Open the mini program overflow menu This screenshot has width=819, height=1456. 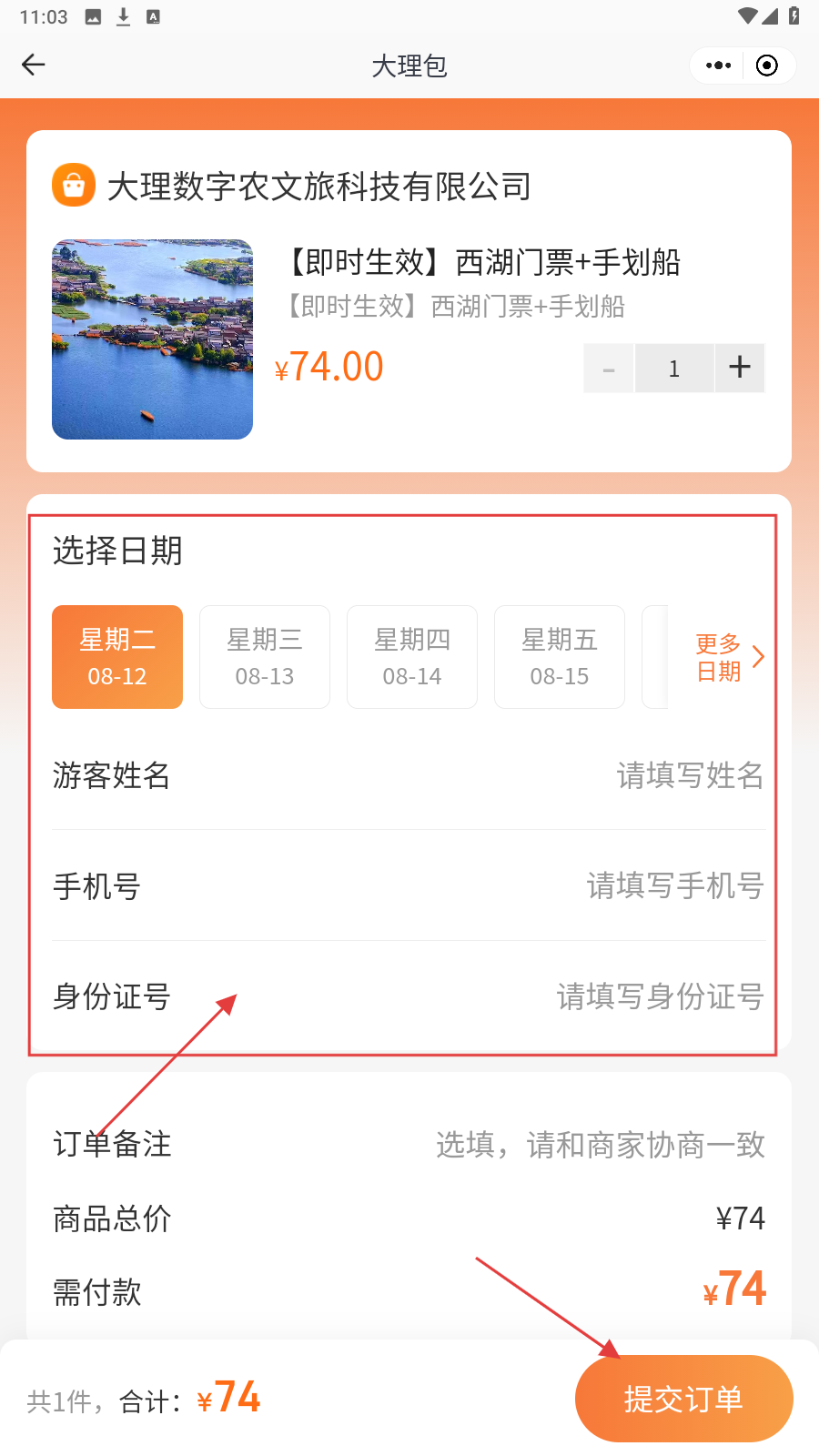click(x=718, y=66)
